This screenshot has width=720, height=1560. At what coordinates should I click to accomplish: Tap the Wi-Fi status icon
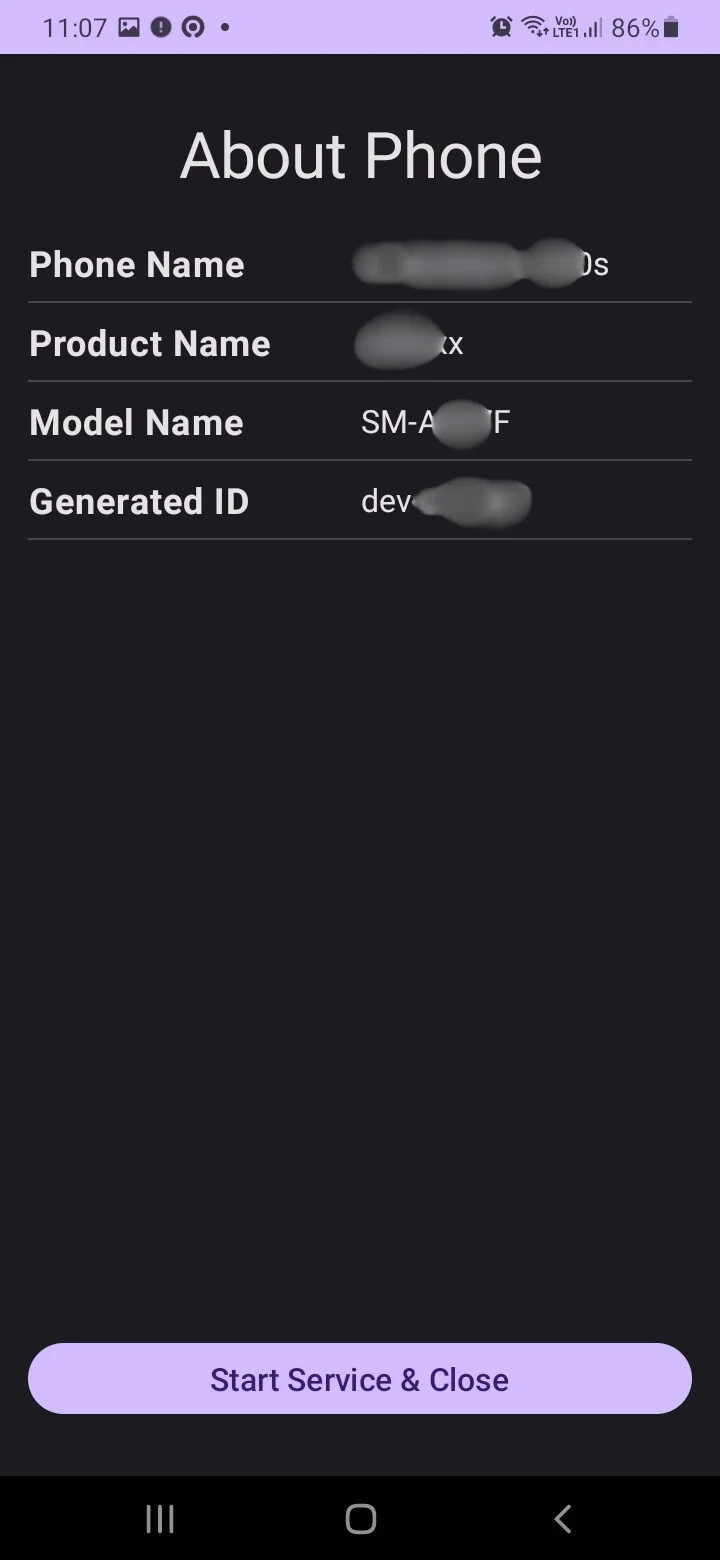click(x=533, y=27)
